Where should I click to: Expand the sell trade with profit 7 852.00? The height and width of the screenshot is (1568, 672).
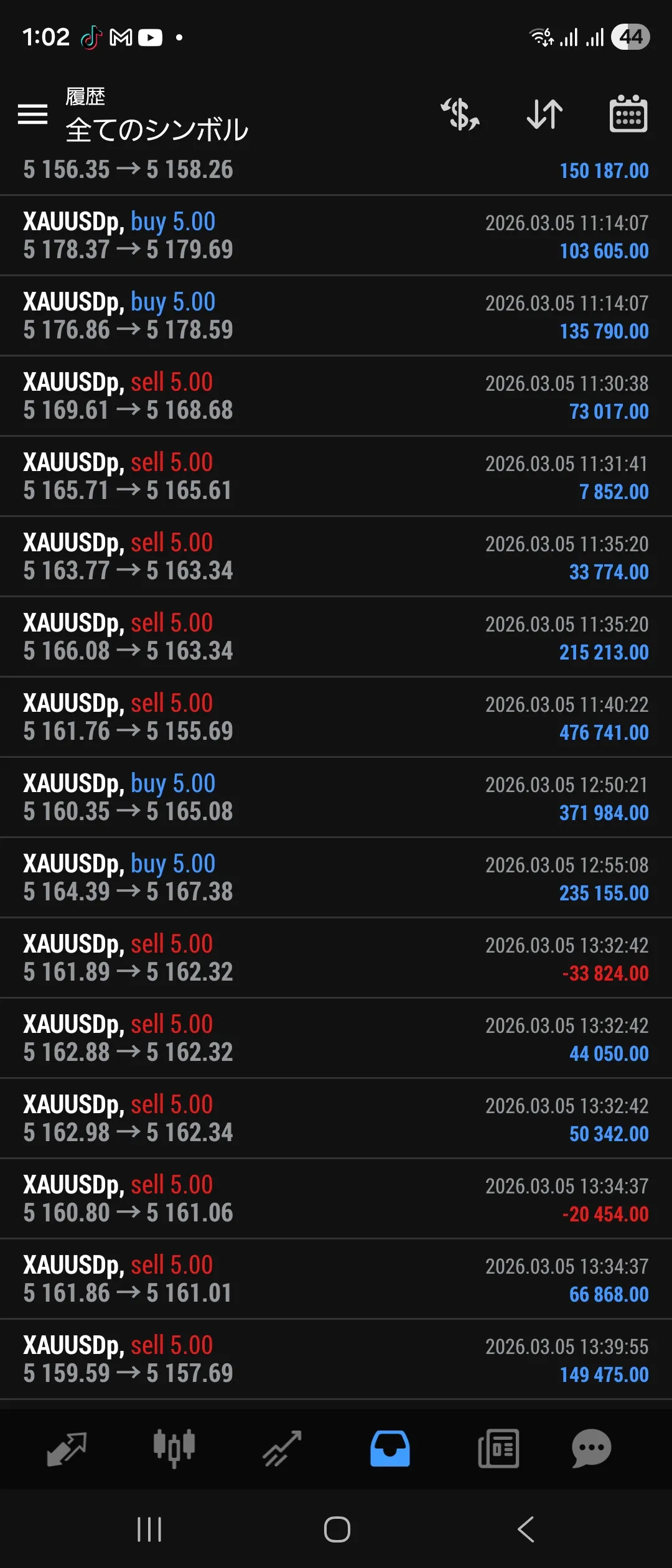tap(336, 477)
